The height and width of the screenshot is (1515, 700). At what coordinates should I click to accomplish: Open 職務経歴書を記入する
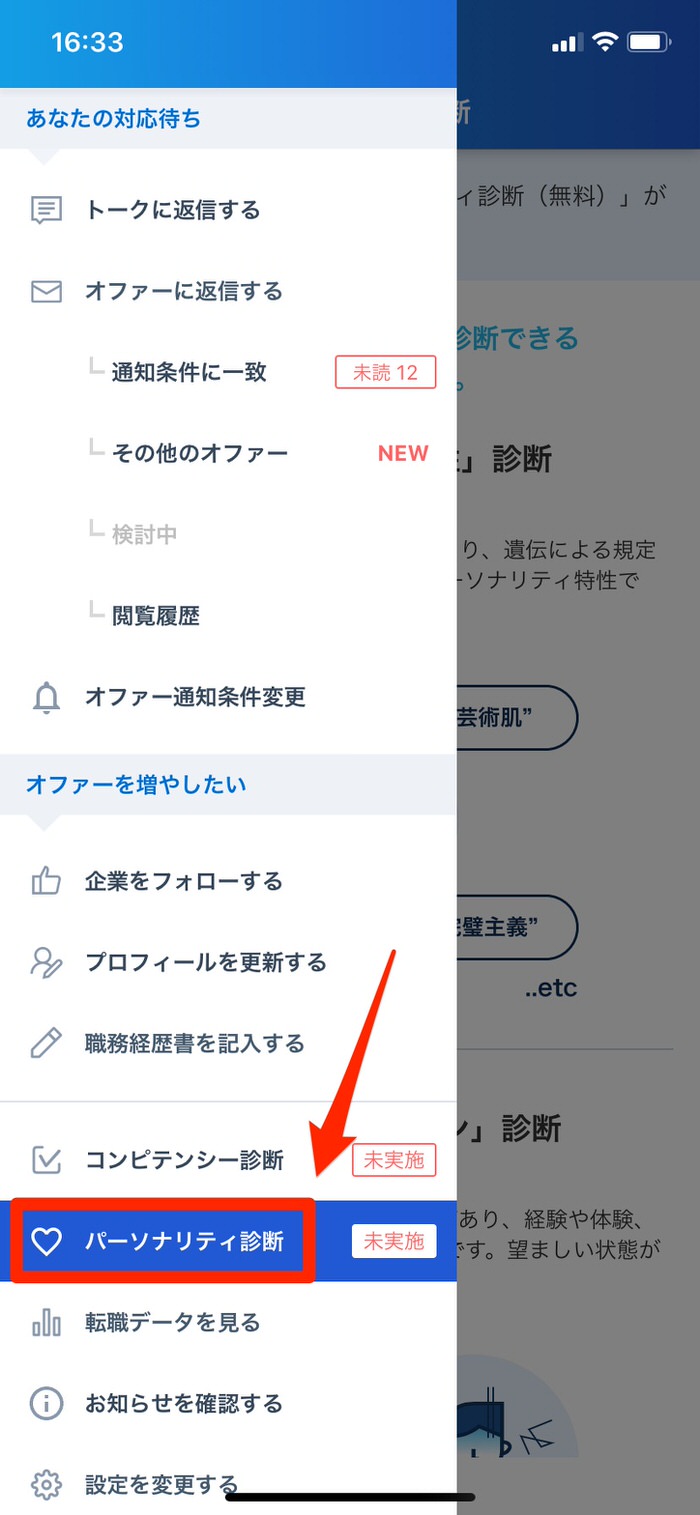(228, 1043)
